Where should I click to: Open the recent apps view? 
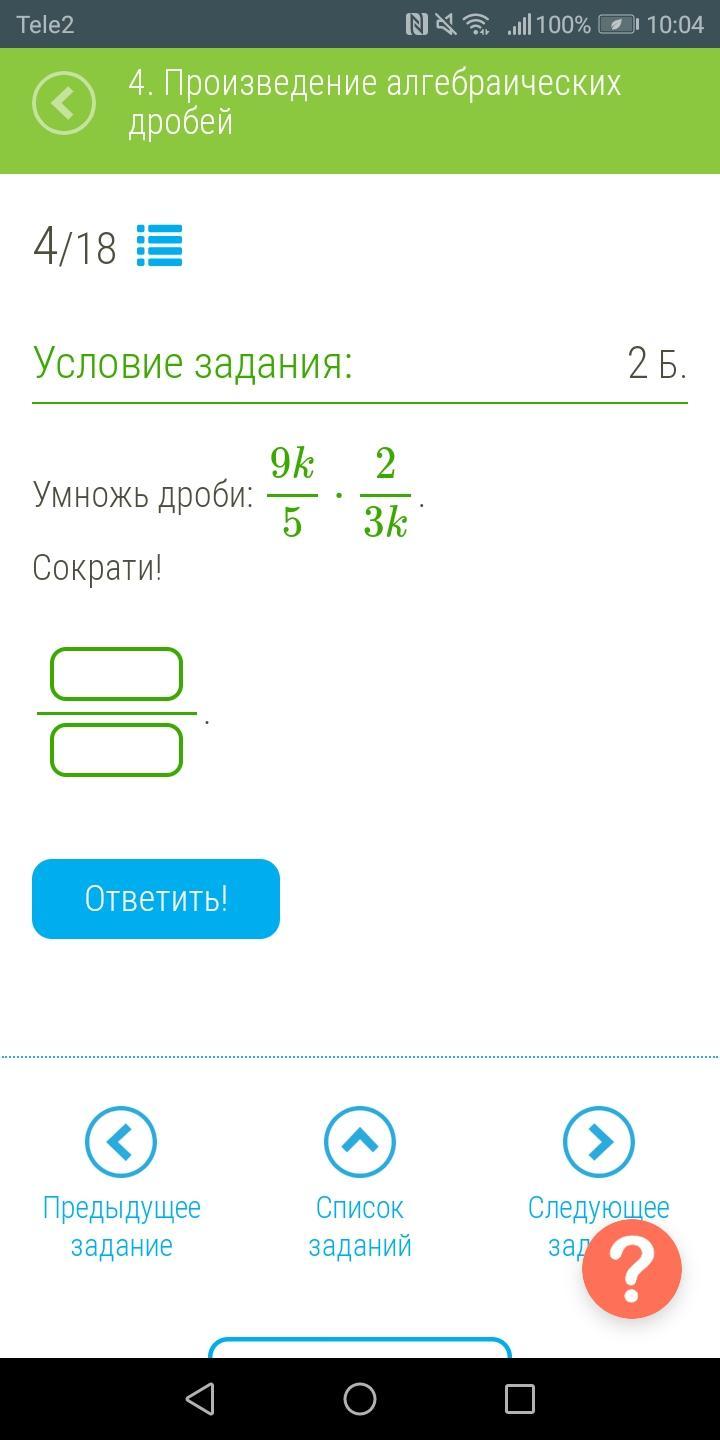520,1399
